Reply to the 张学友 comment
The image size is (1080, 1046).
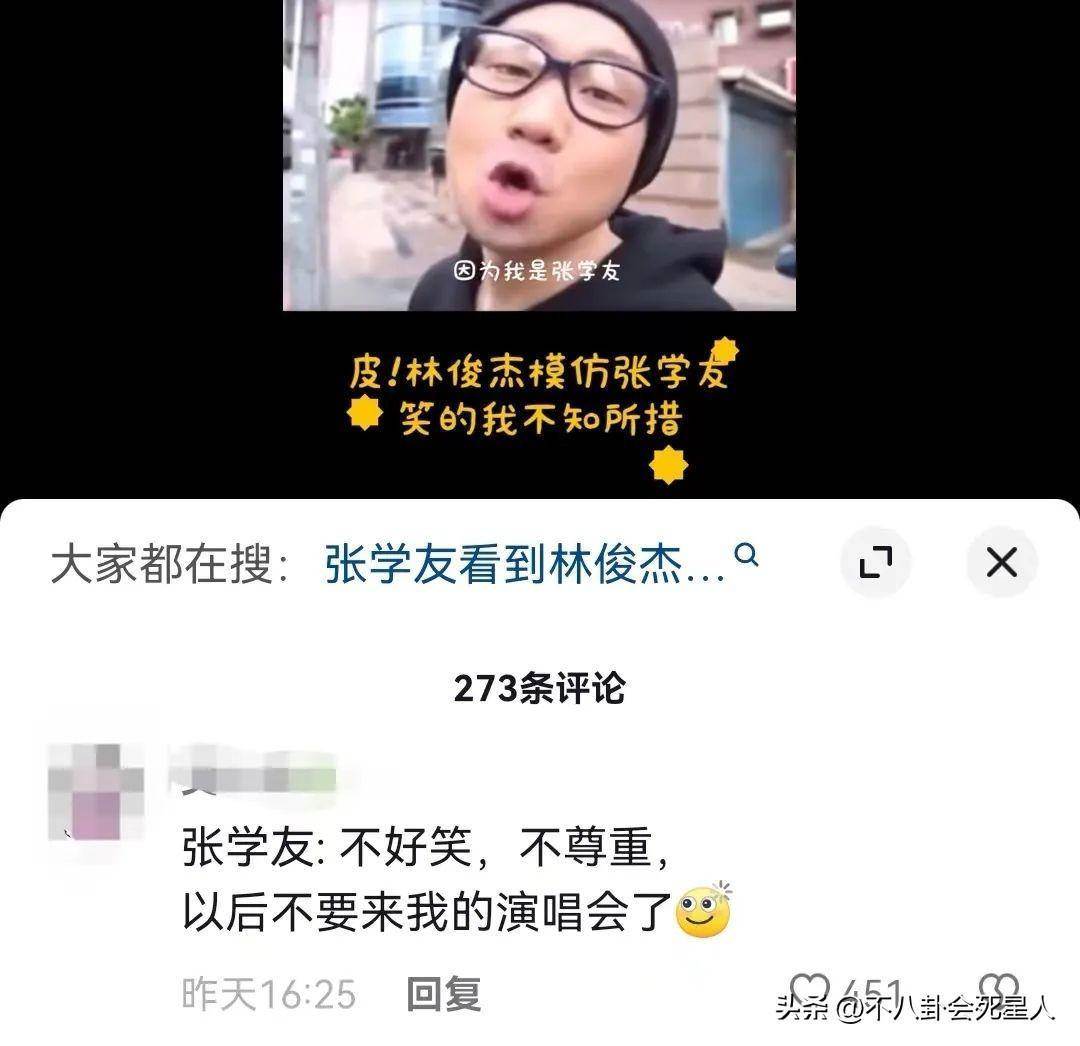click(444, 994)
